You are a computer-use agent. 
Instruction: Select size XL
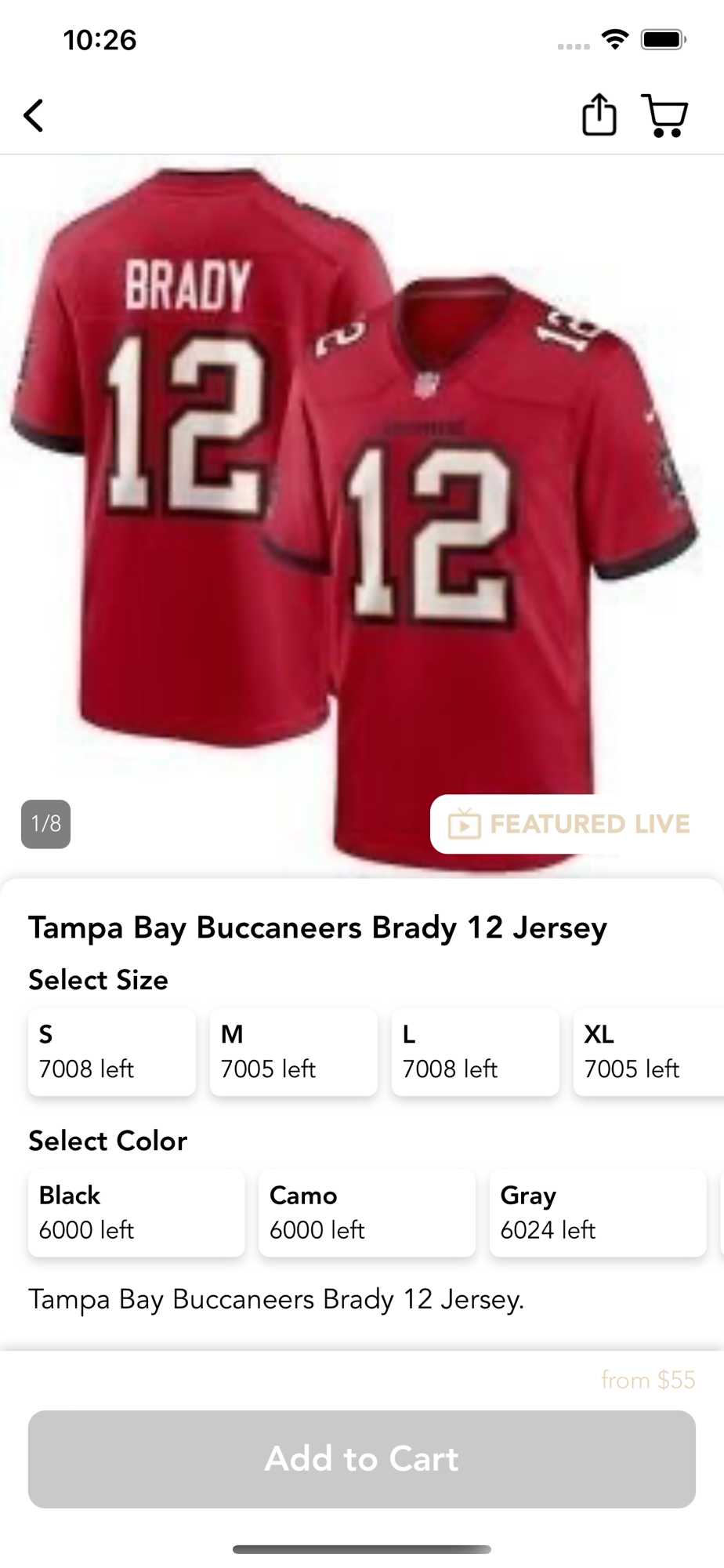[649, 1051]
